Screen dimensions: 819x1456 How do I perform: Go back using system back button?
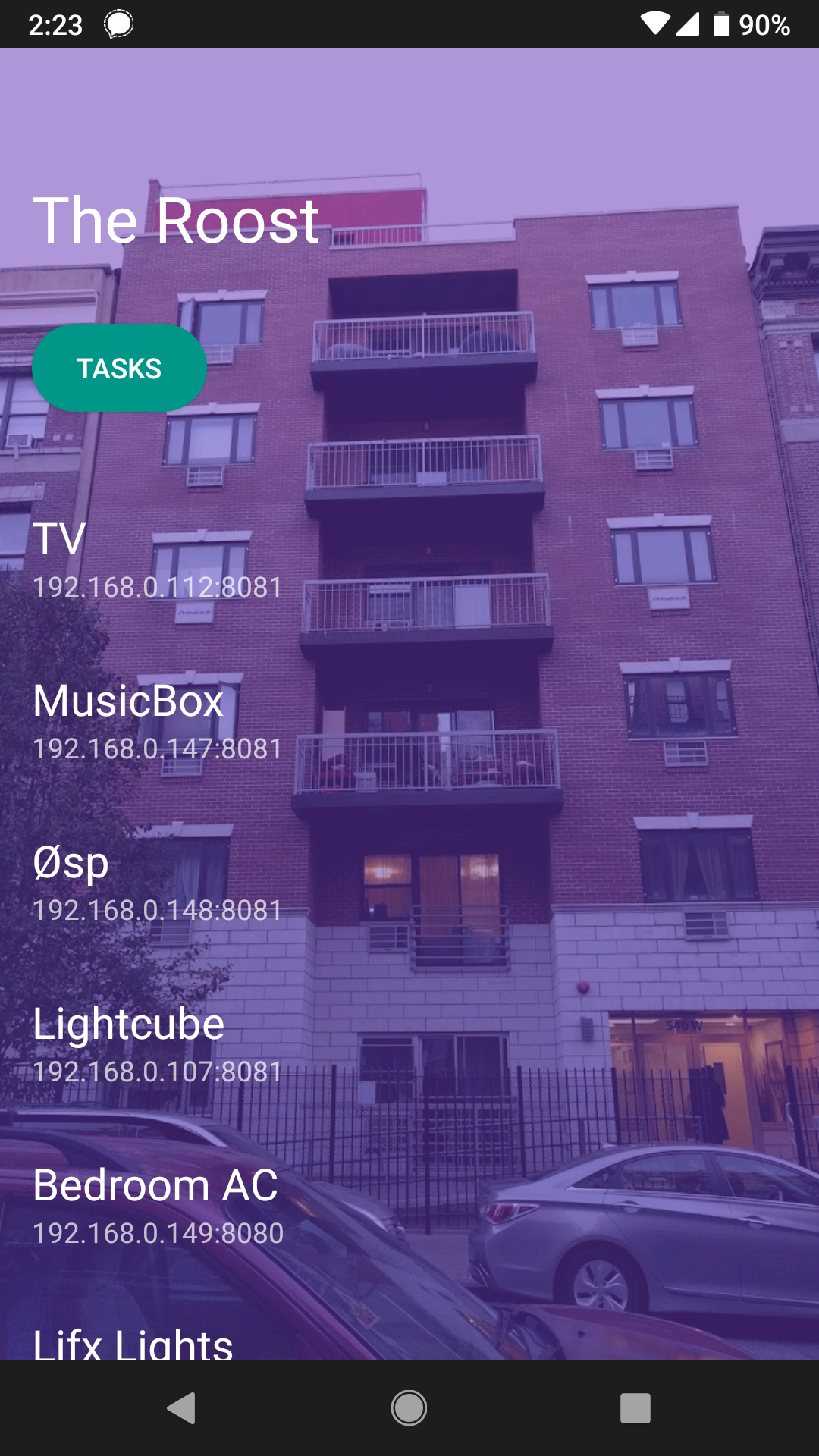(x=181, y=1408)
